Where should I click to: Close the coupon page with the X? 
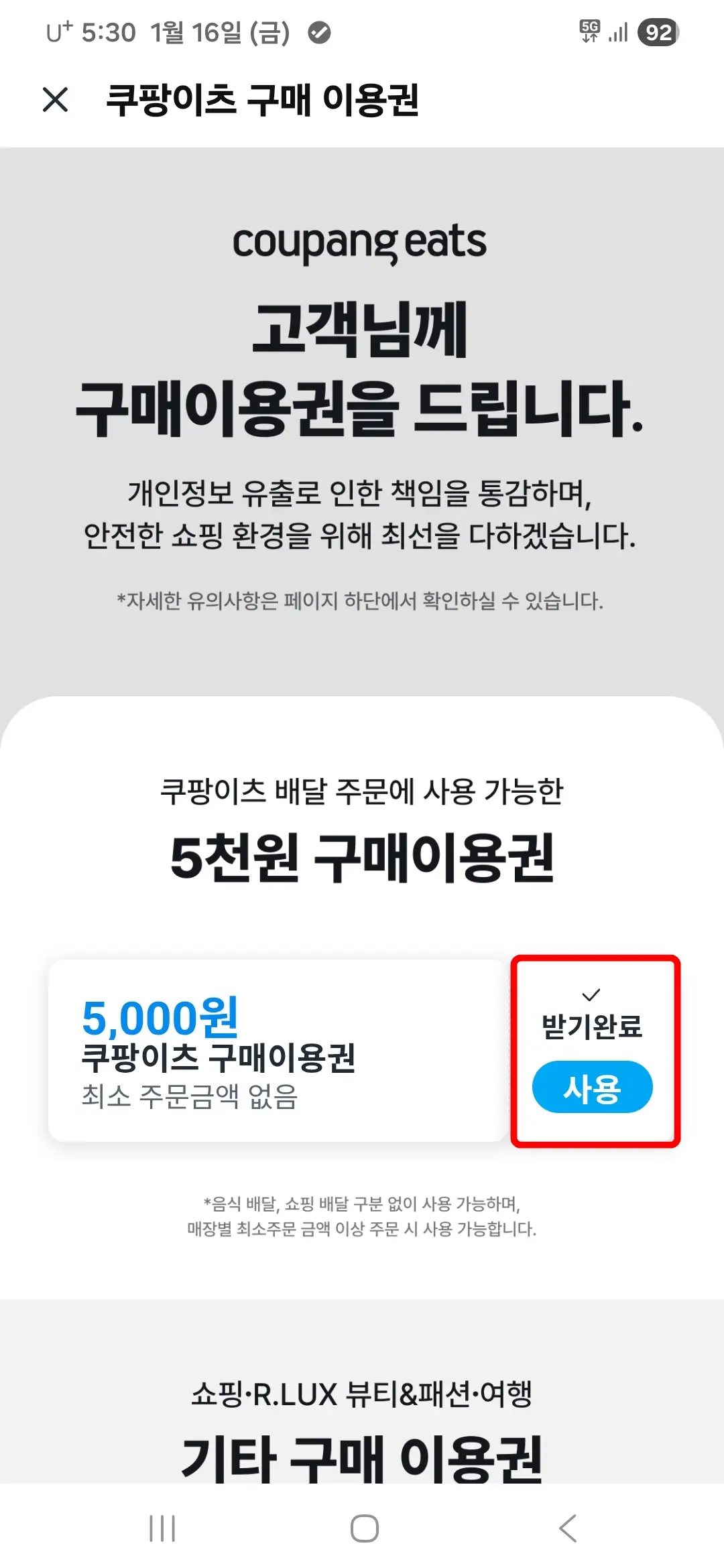[56, 99]
